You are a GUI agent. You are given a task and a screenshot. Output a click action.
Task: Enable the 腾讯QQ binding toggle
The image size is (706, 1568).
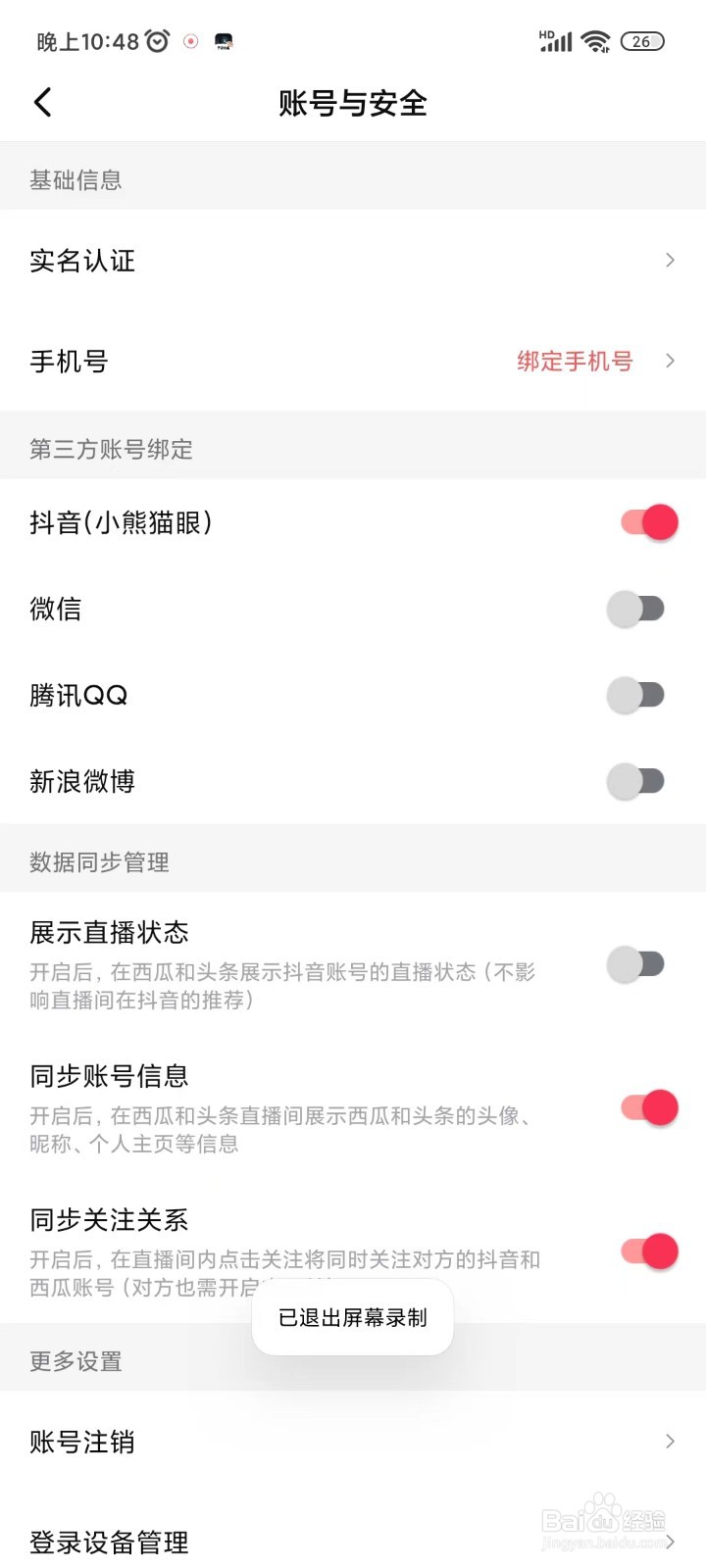(x=635, y=695)
